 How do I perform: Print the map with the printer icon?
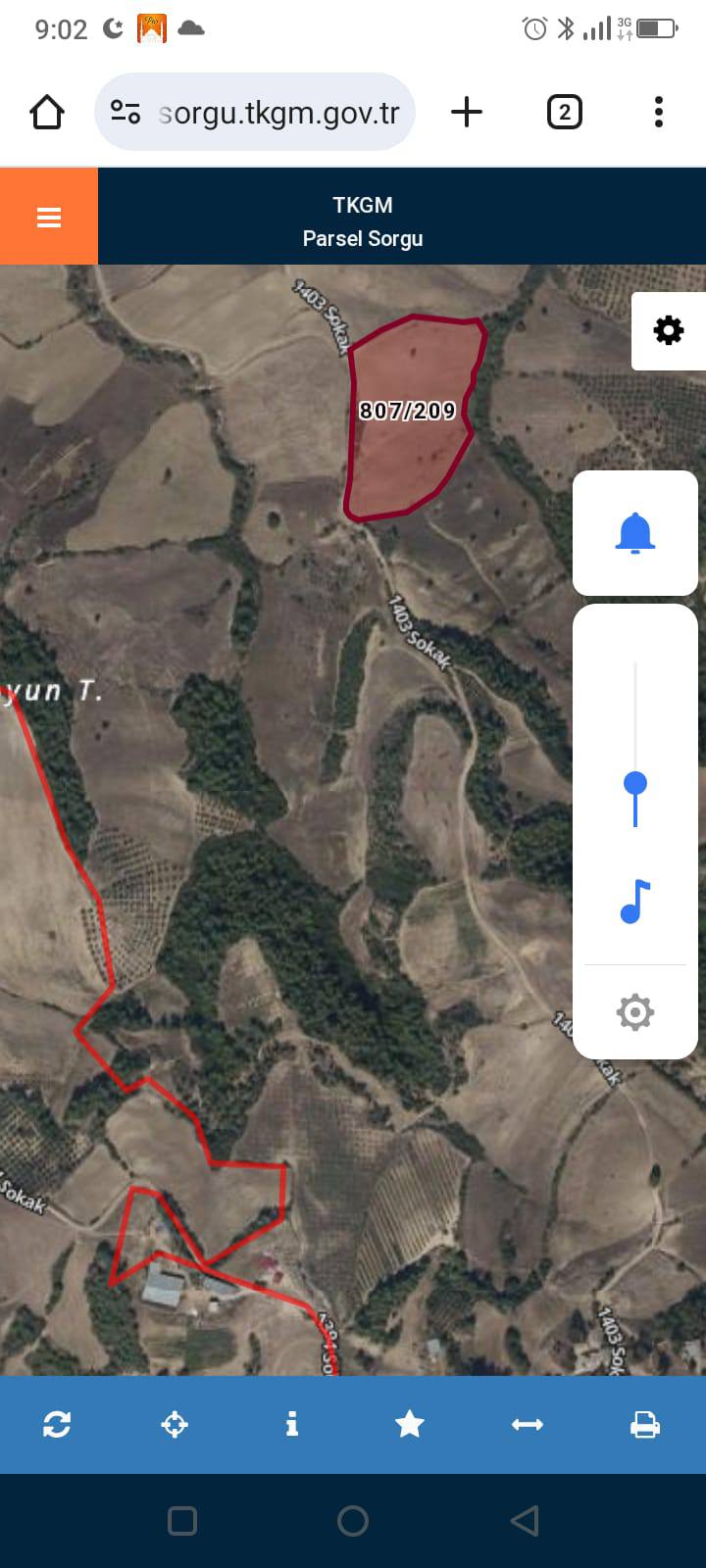(x=644, y=1424)
